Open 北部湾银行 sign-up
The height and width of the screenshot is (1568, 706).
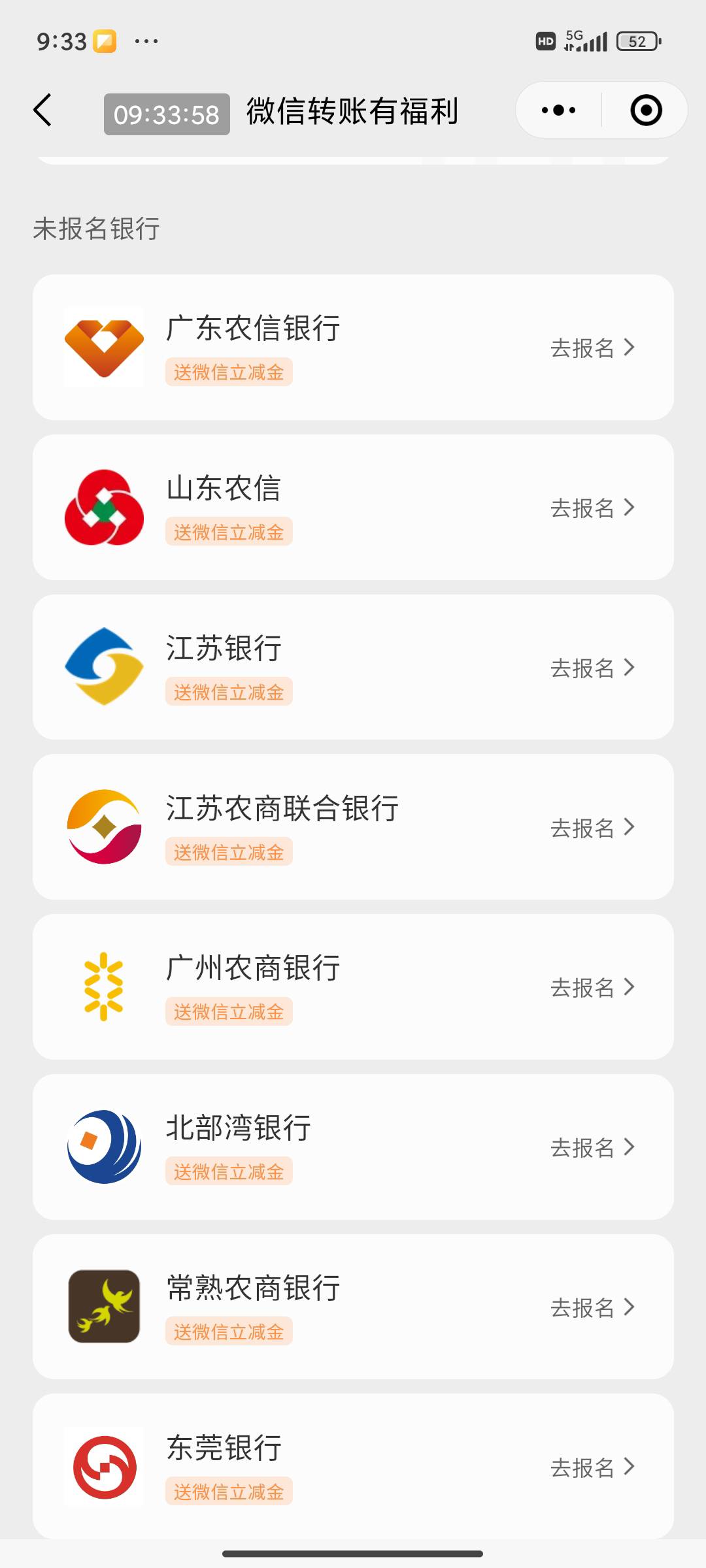(x=353, y=1147)
